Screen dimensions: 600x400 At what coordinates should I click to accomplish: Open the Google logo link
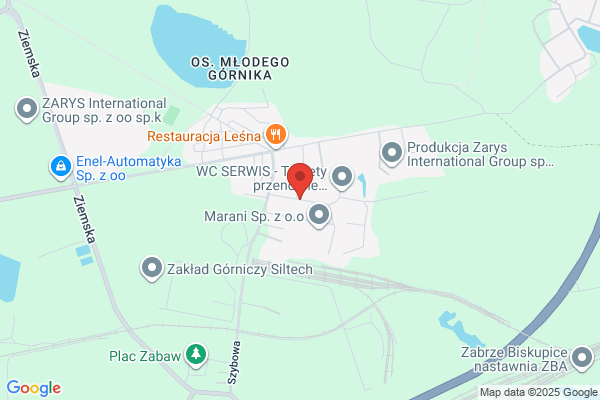point(34,388)
